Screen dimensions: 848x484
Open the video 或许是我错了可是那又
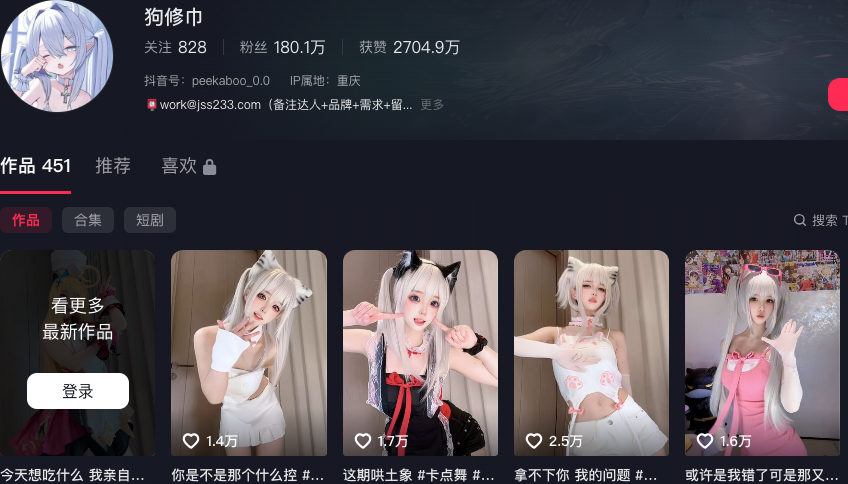tap(762, 353)
